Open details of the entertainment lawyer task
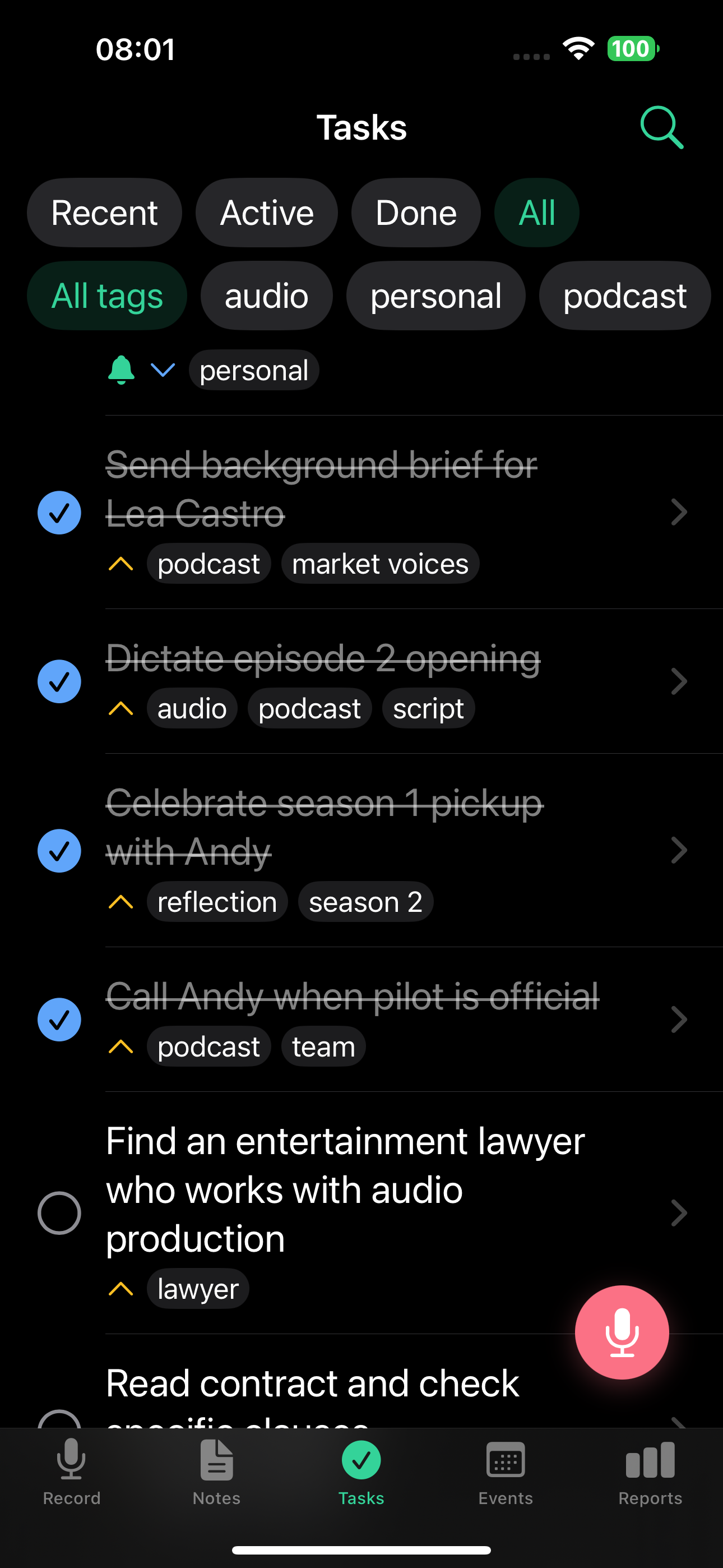The height and width of the screenshot is (1568, 723). pos(679,1212)
